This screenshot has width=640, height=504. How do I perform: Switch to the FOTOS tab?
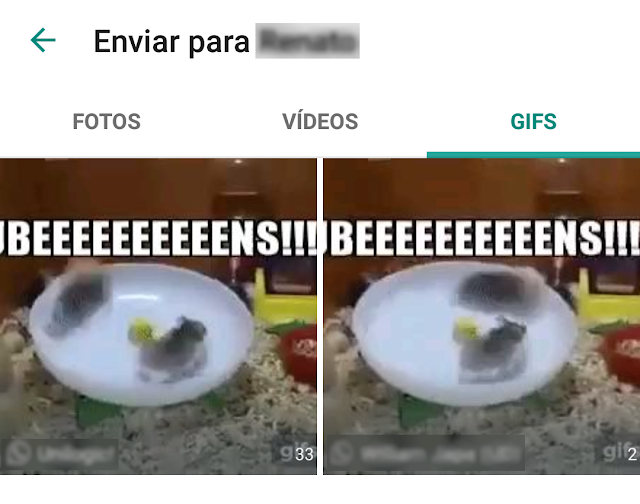pos(106,123)
